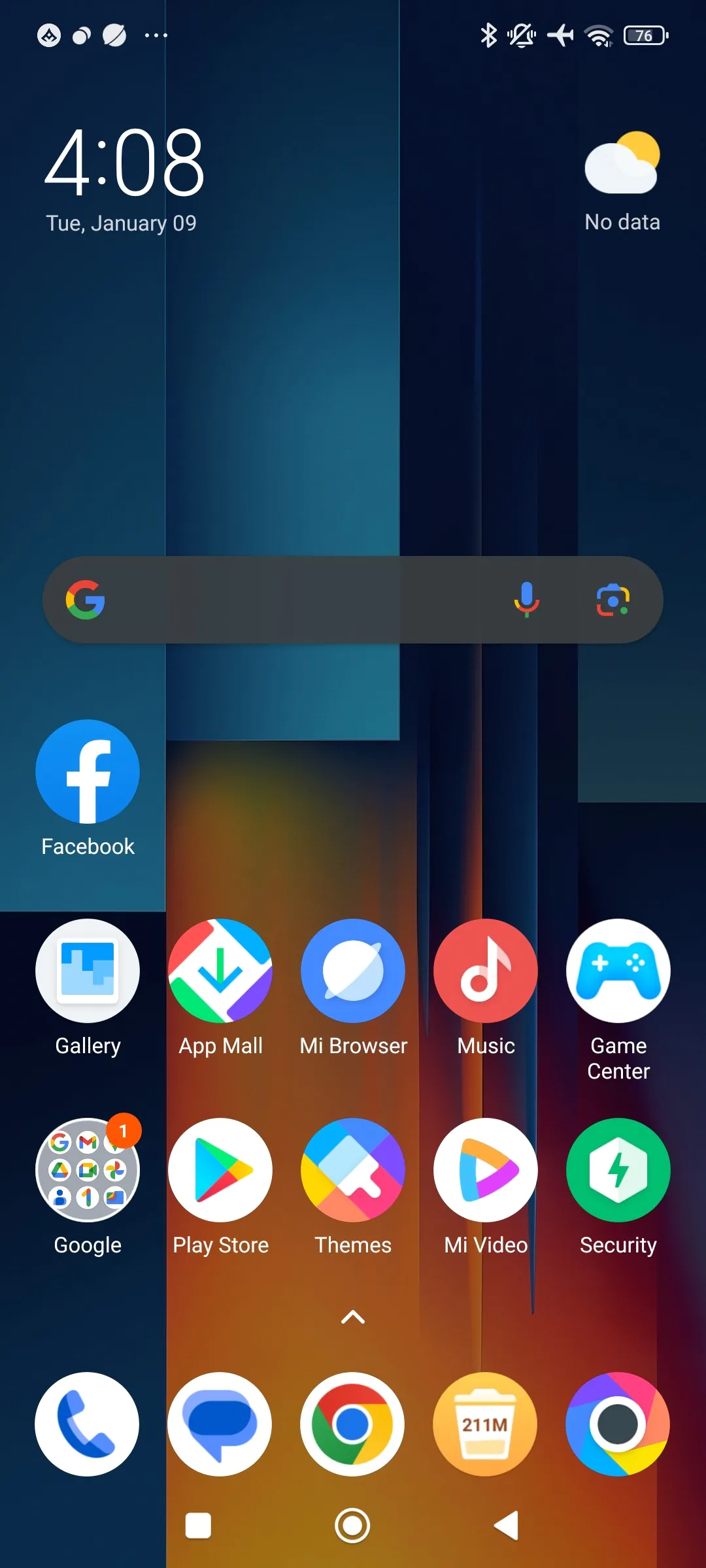706x1568 pixels.
Task: Open the 211M cleaner shortcut
Action: pos(486,1424)
